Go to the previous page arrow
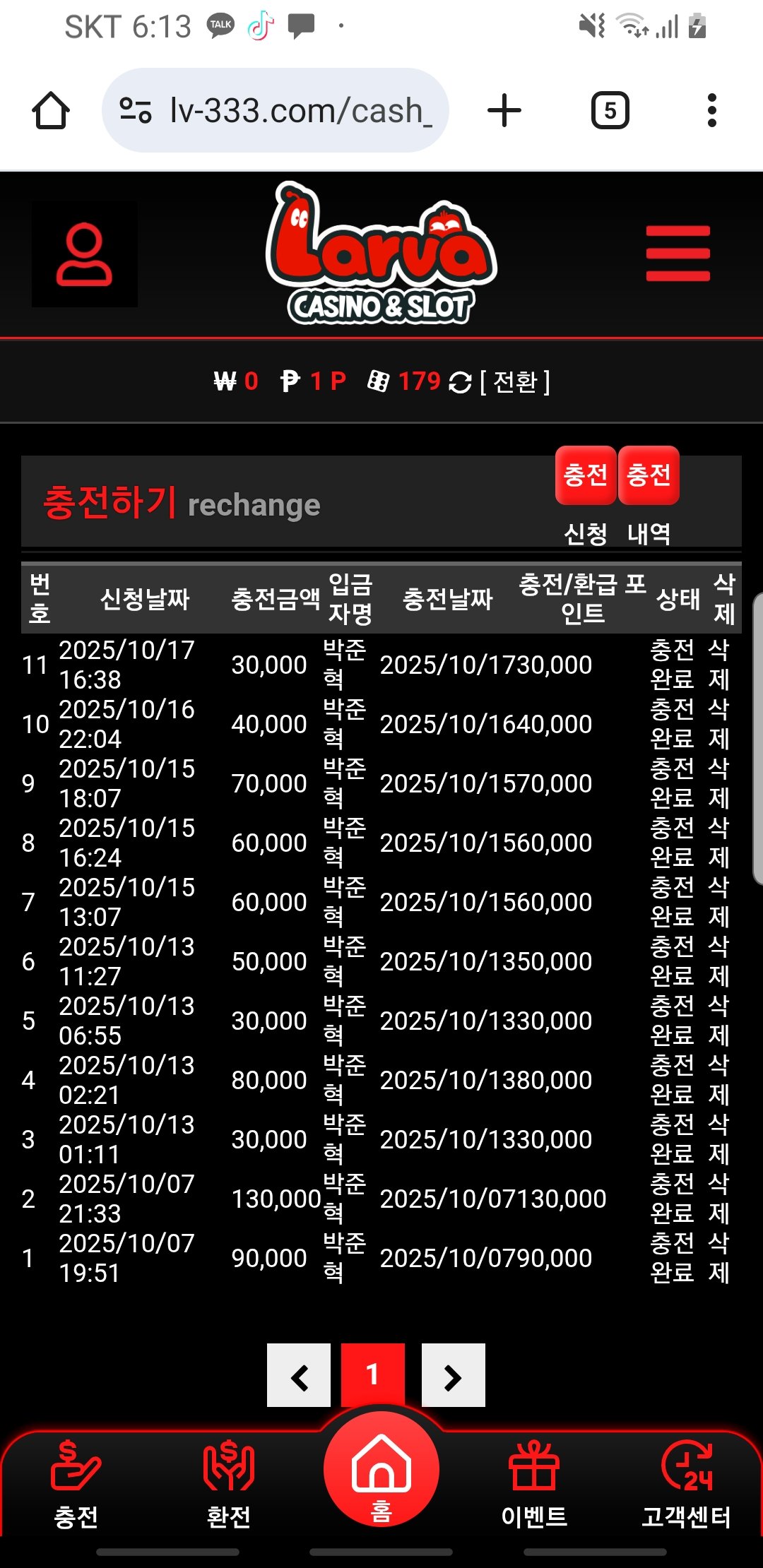 click(x=299, y=1375)
